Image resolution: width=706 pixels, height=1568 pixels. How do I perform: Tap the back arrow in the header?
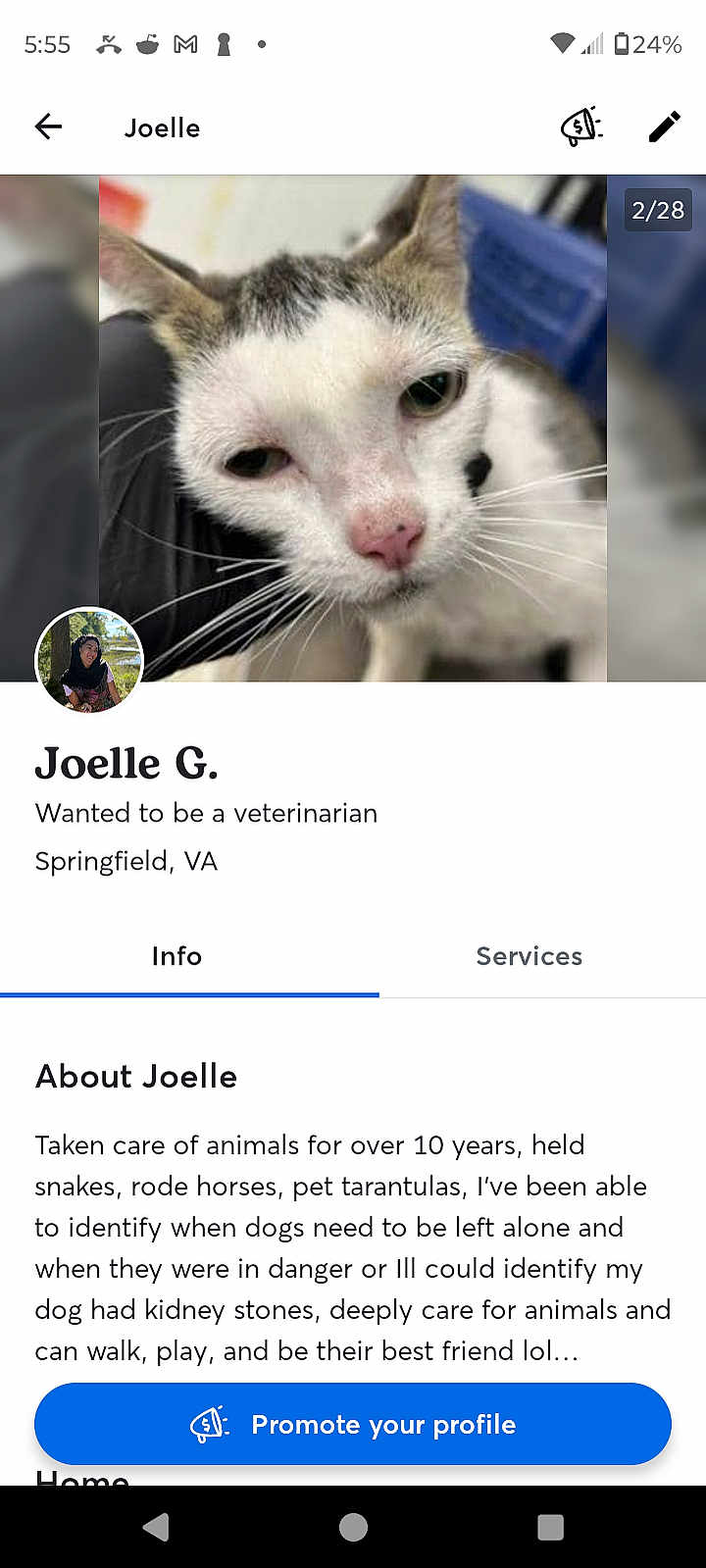48,126
